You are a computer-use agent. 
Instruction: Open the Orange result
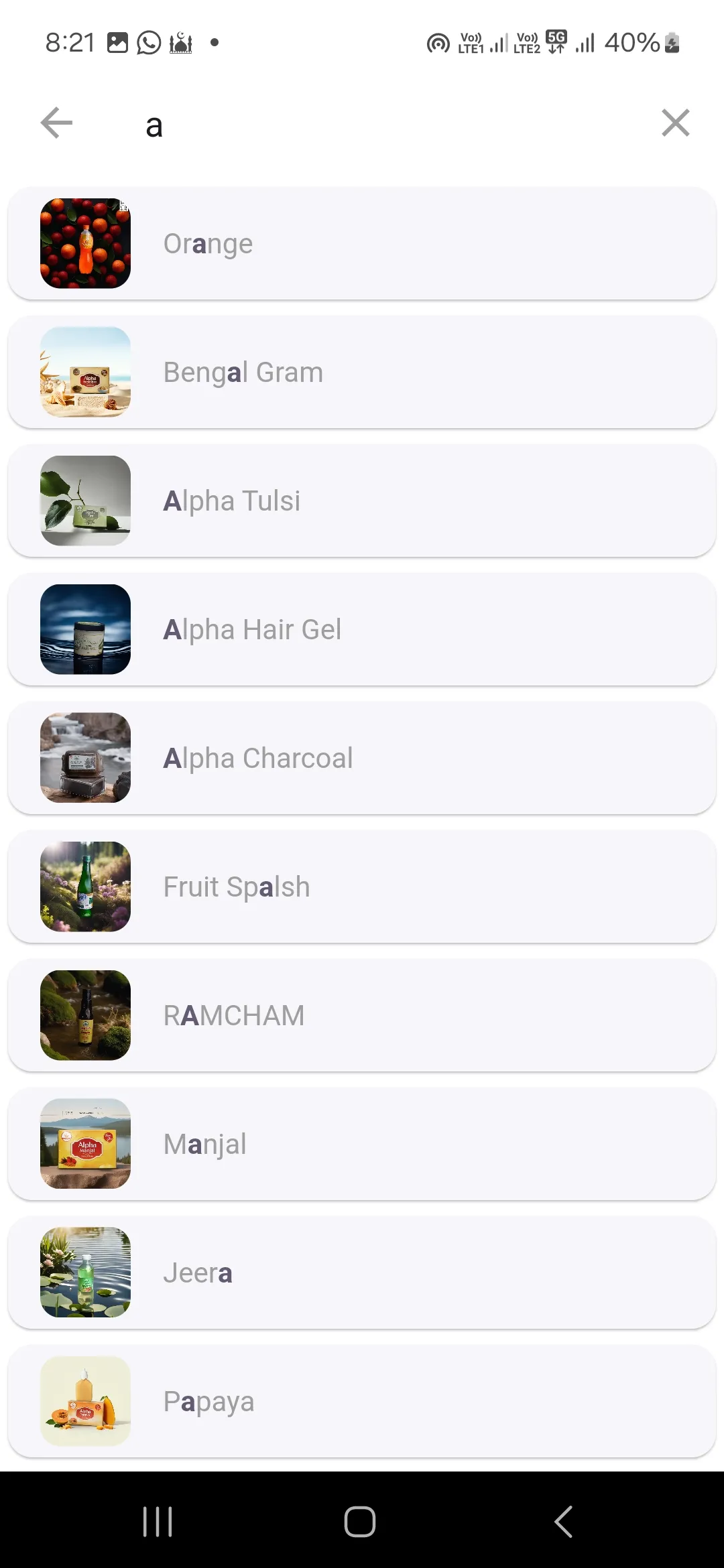(362, 243)
